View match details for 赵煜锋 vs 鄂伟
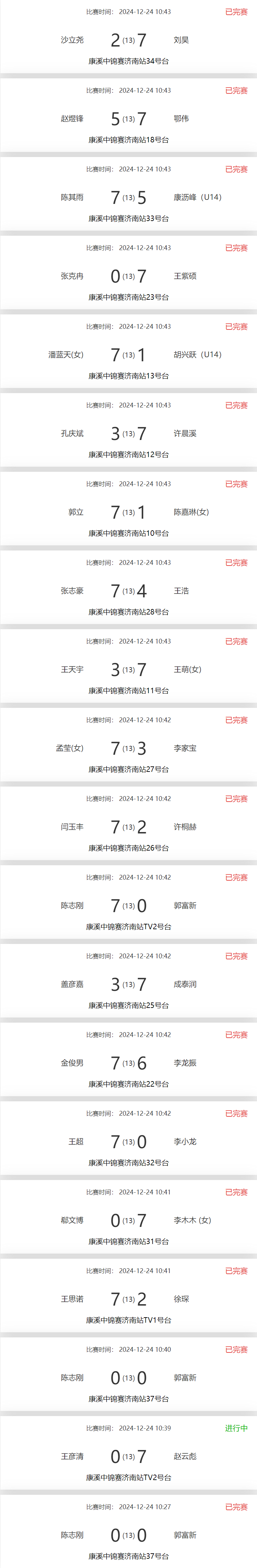257x1568 pixels. [129, 119]
